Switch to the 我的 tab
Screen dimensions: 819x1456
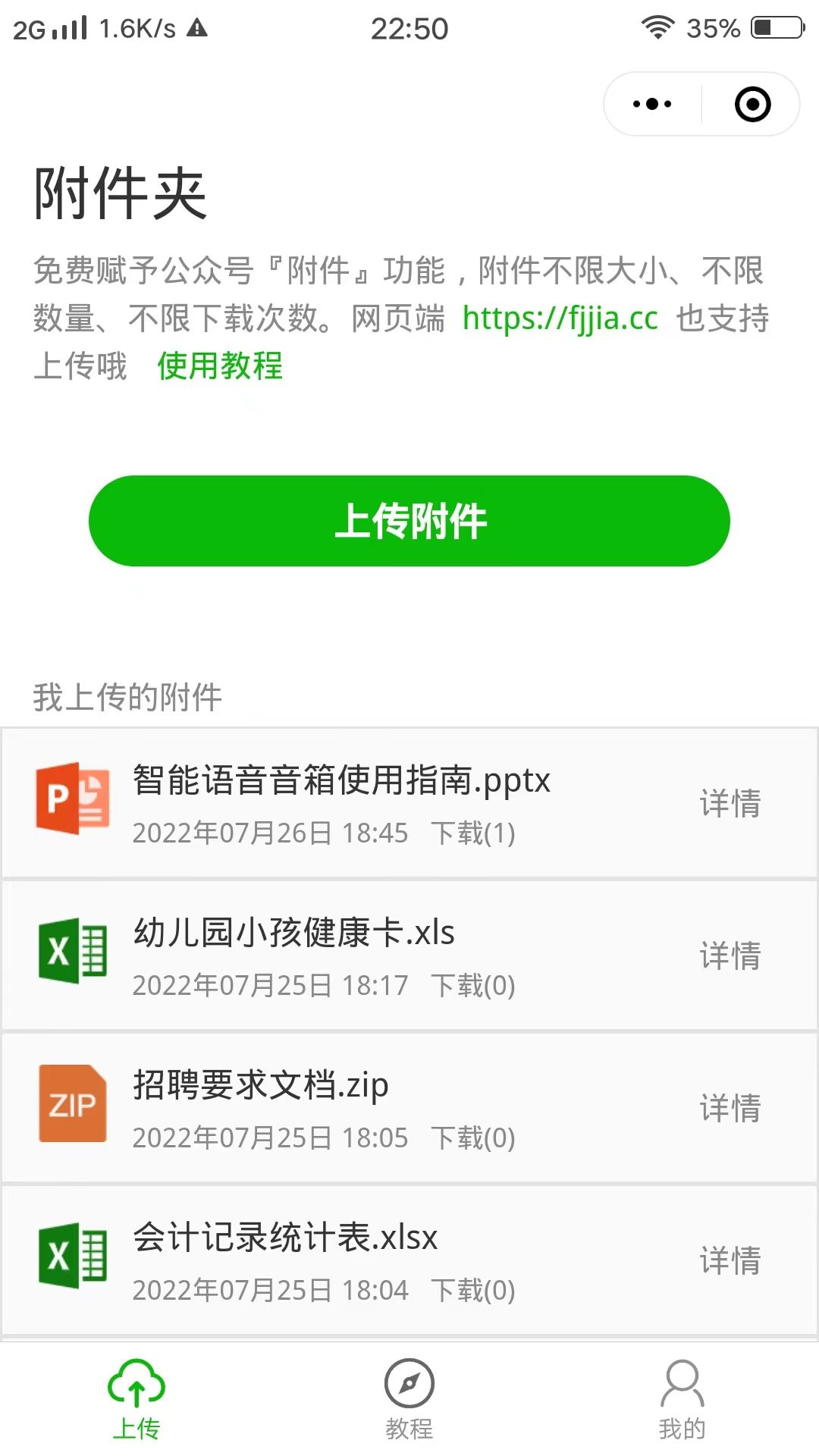tap(682, 1403)
